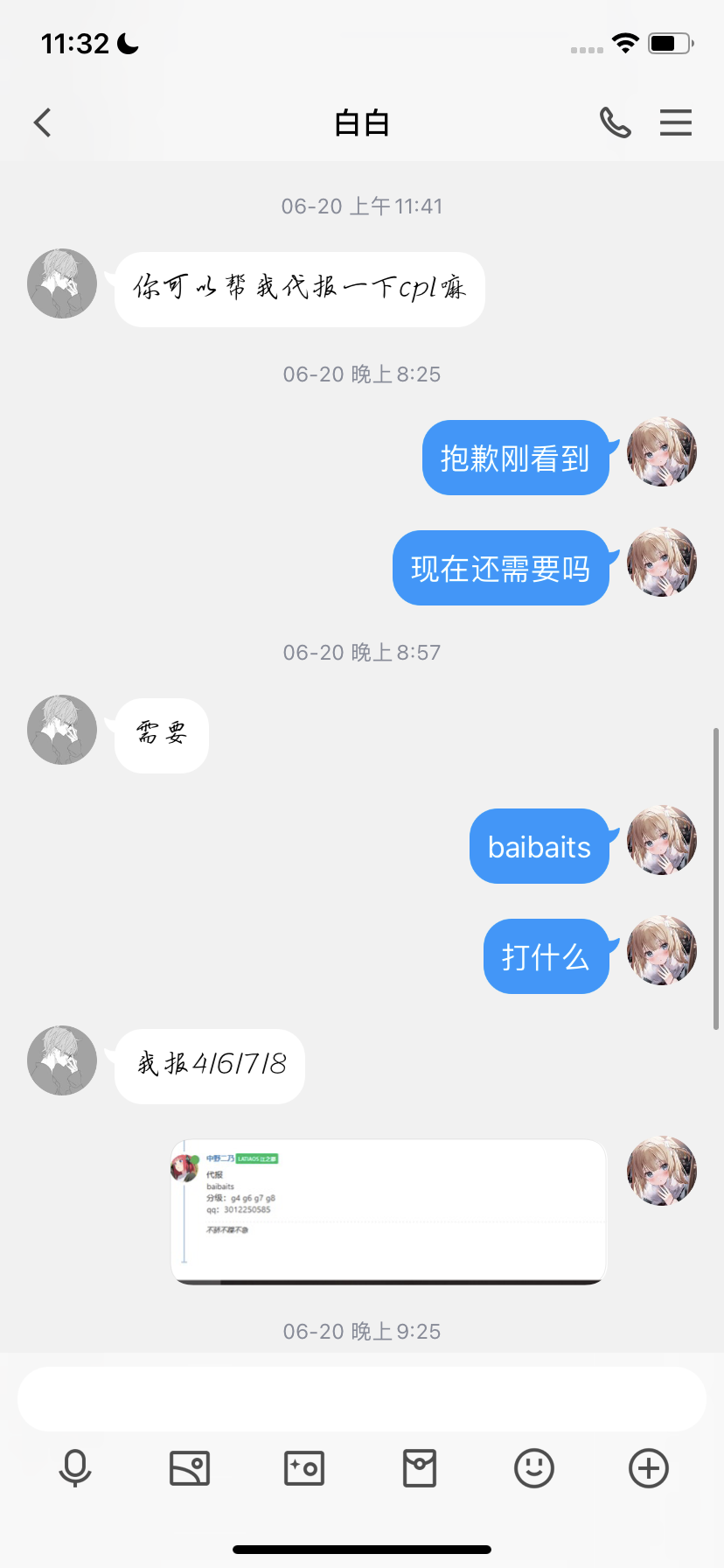
Task: Go back from the 白白 chat
Action: point(42,122)
